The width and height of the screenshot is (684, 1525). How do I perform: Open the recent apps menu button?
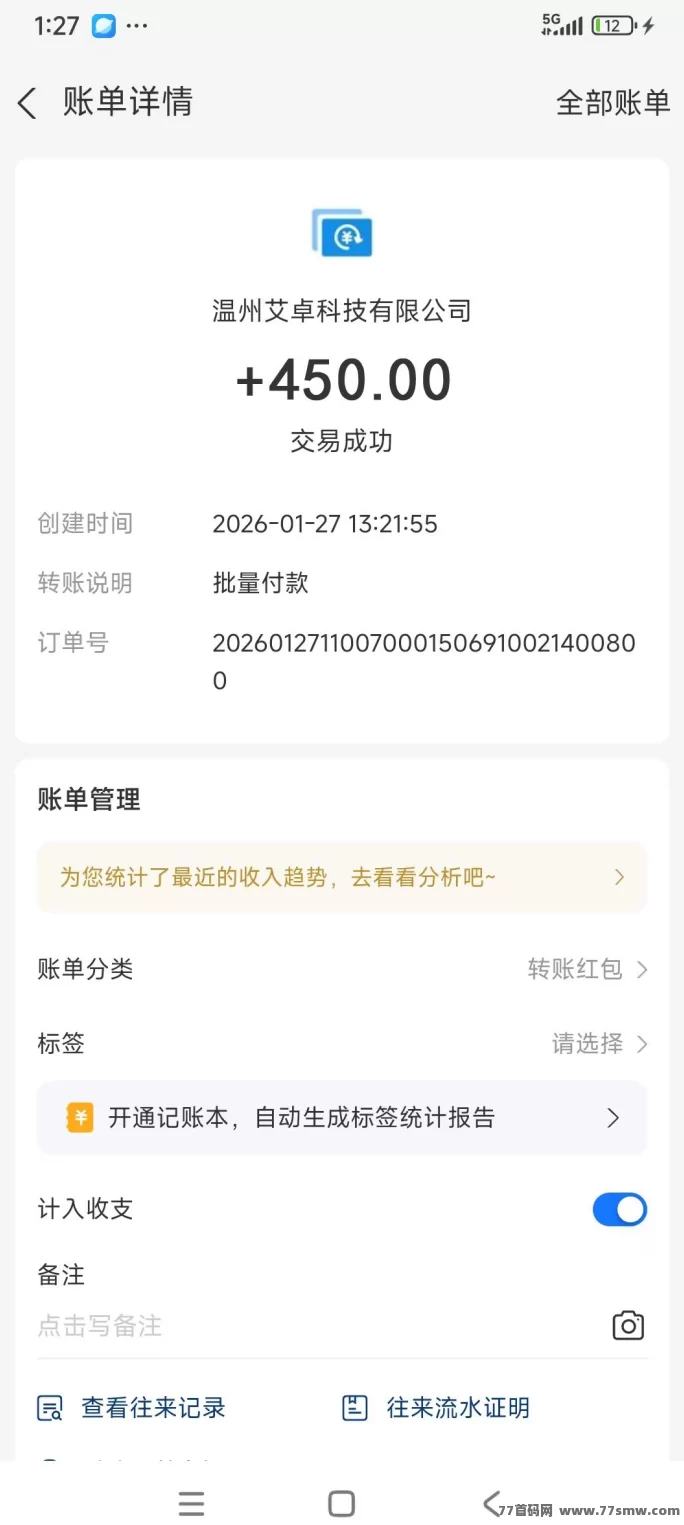click(191, 1503)
